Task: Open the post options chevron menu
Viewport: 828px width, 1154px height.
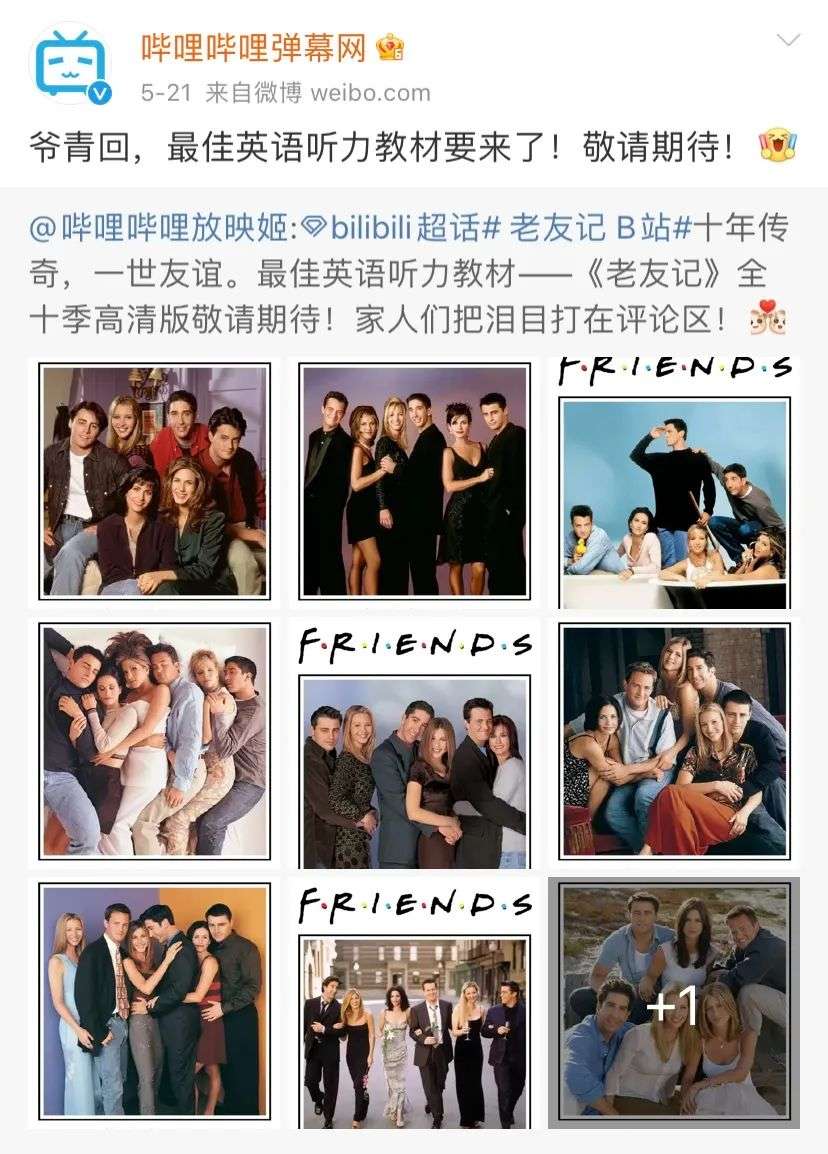Action: 788,41
